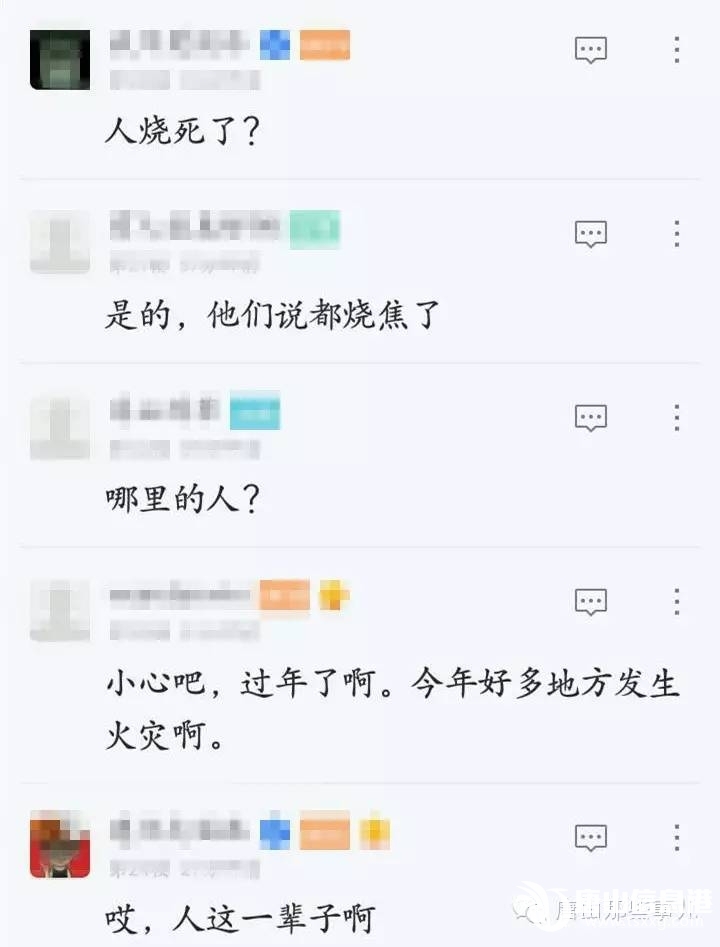This screenshot has height=947, width=720.
Task: Reply to the comment "是的,他们说都烧焦了"
Action: [591, 234]
